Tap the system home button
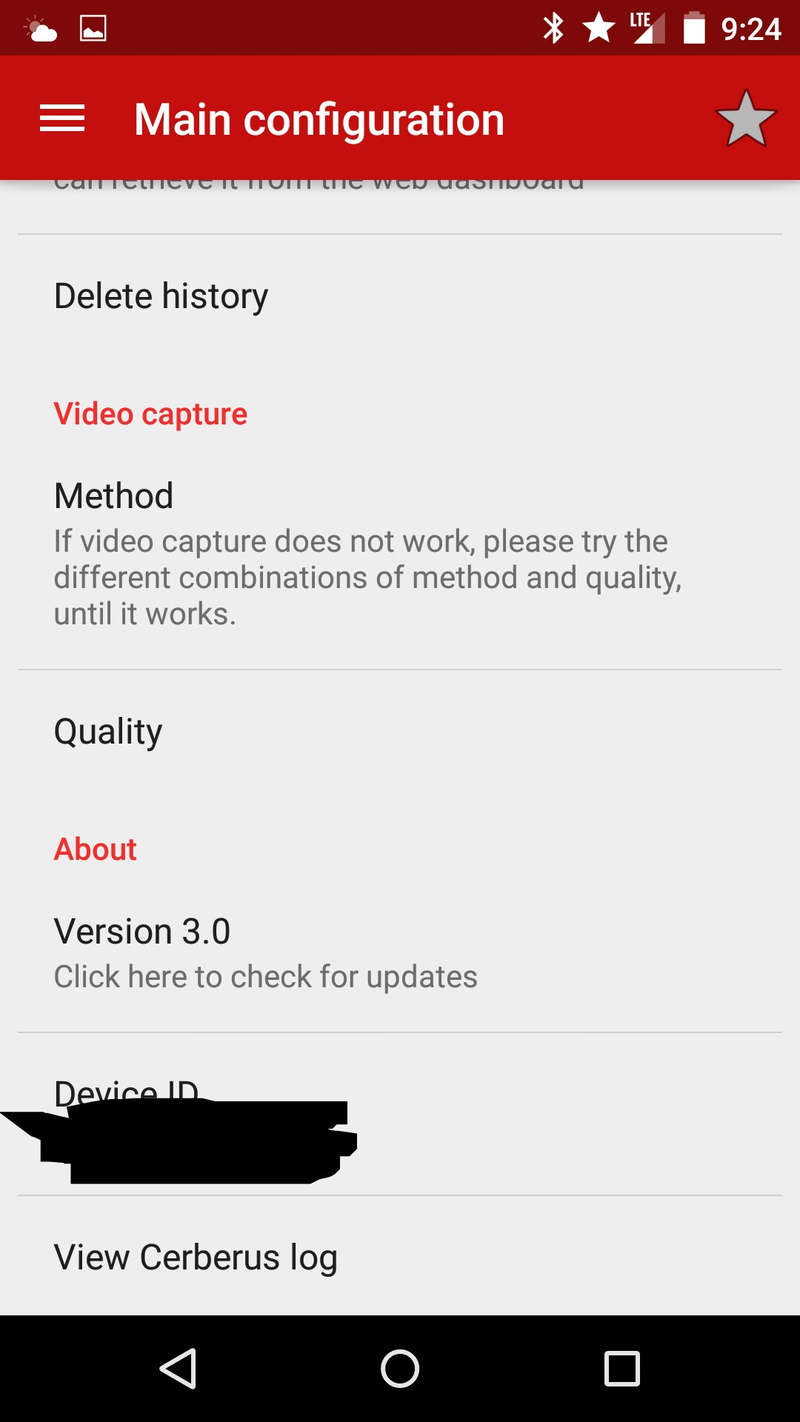 [x=400, y=1368]
